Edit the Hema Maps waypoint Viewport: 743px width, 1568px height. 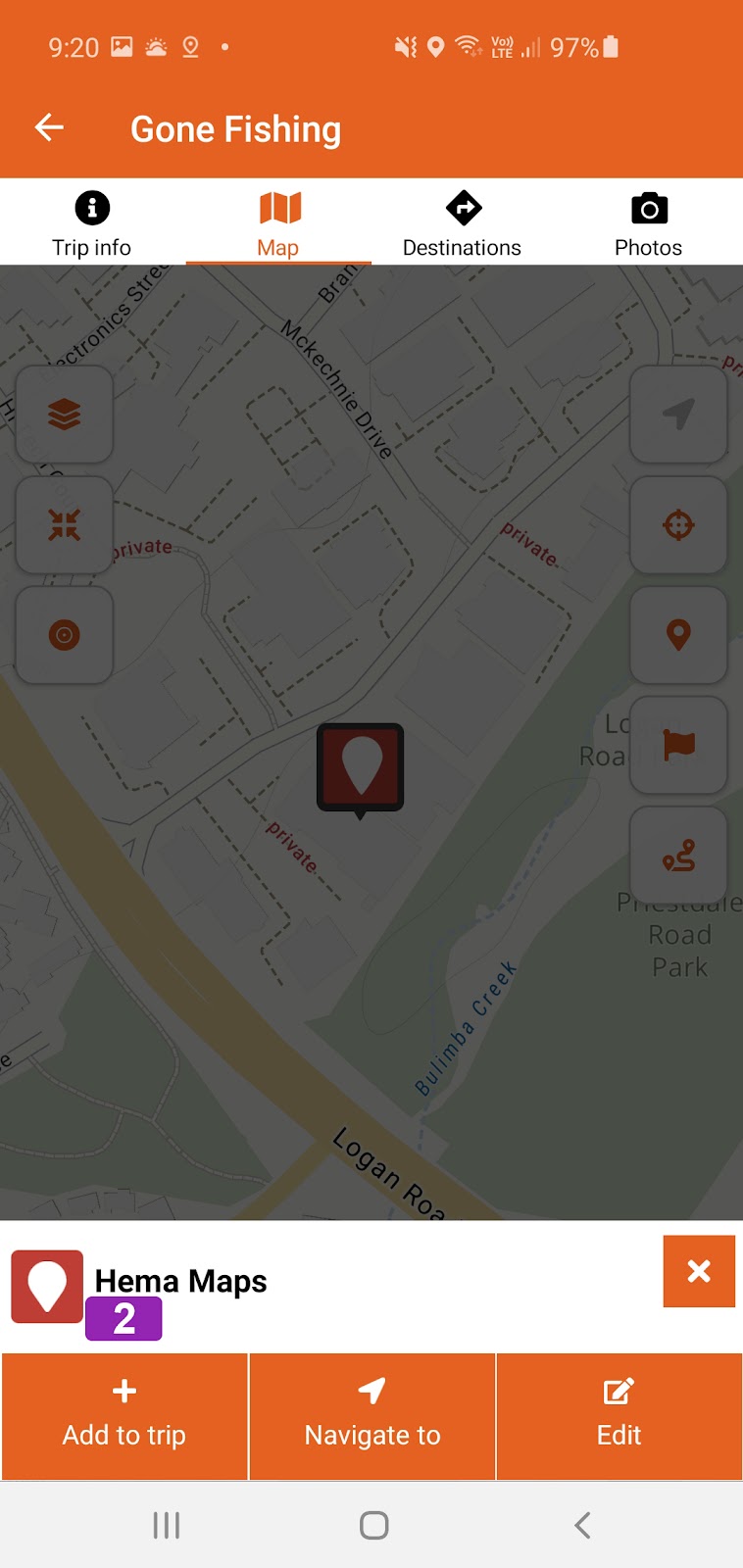[x=619, y=1416]
